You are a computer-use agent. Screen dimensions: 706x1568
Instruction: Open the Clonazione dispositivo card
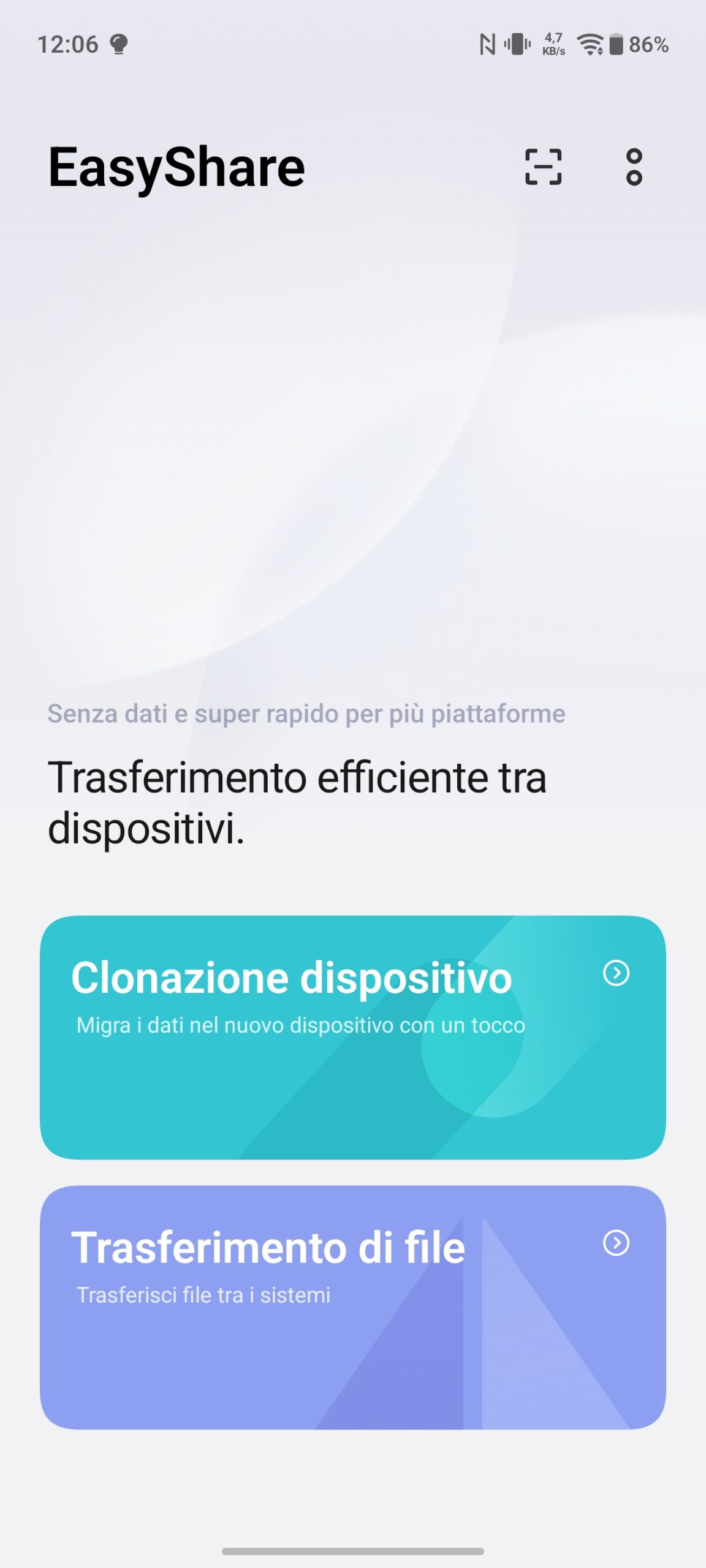click(353, 1036)
